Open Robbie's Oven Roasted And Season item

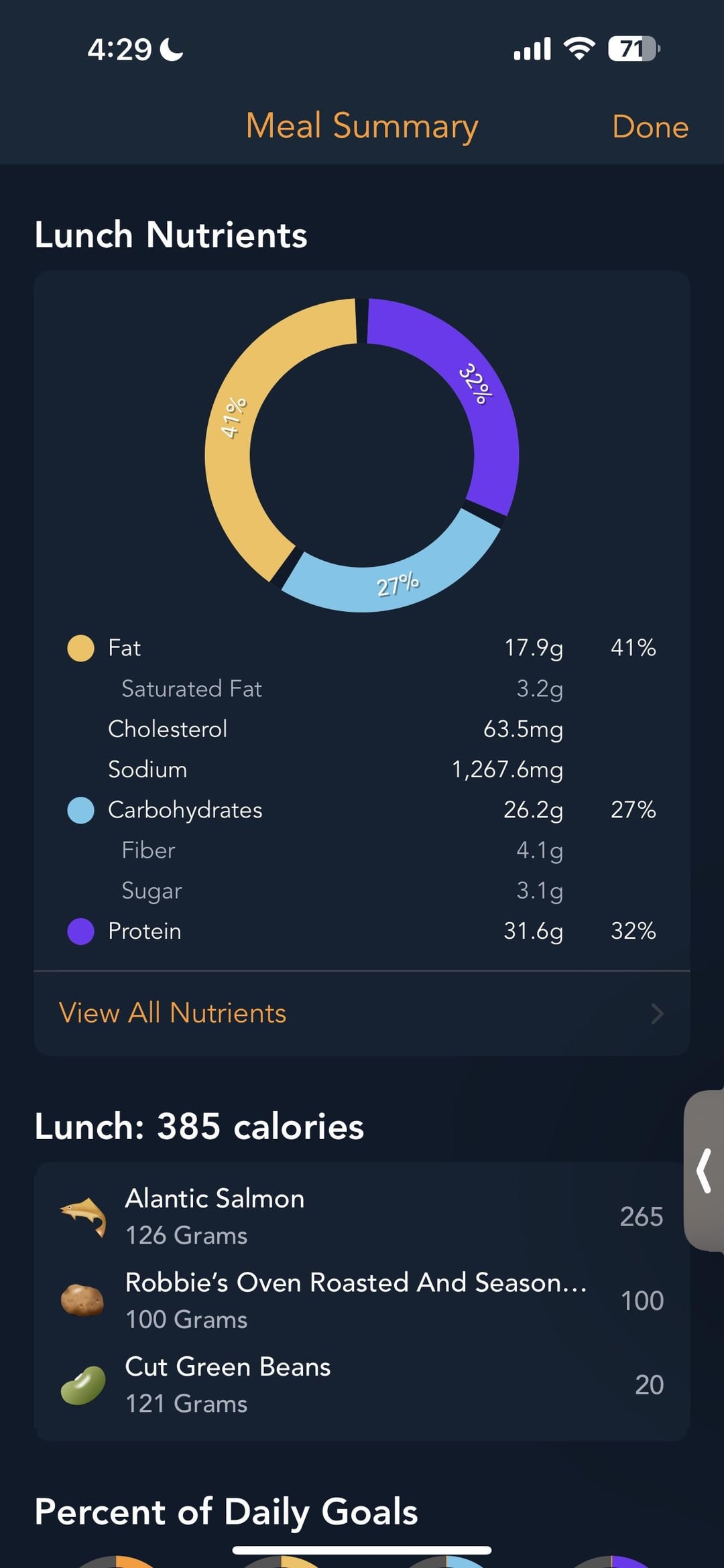361,1300
